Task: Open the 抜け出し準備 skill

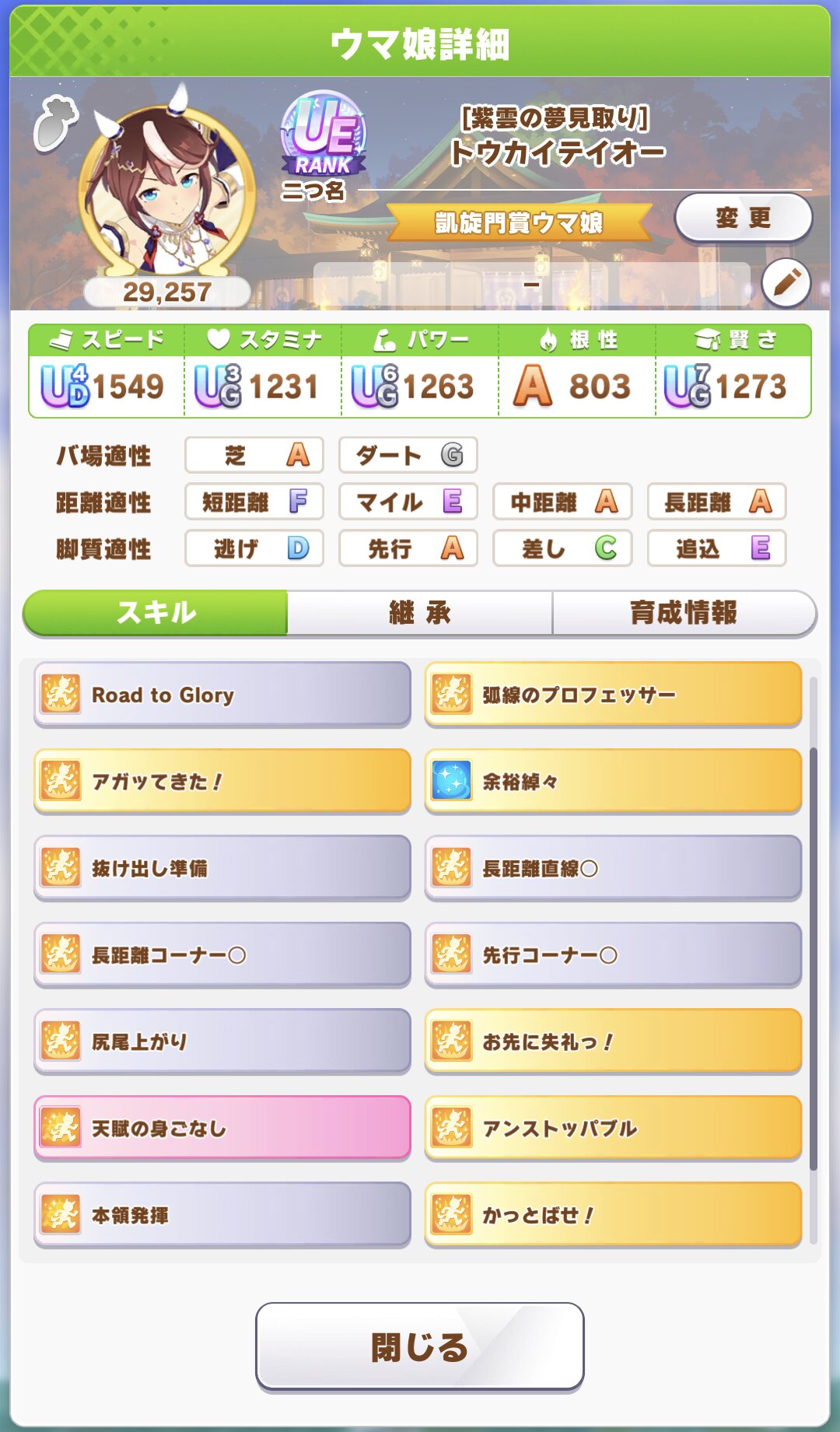Action: pyautogui.click(x=222, y=868)
